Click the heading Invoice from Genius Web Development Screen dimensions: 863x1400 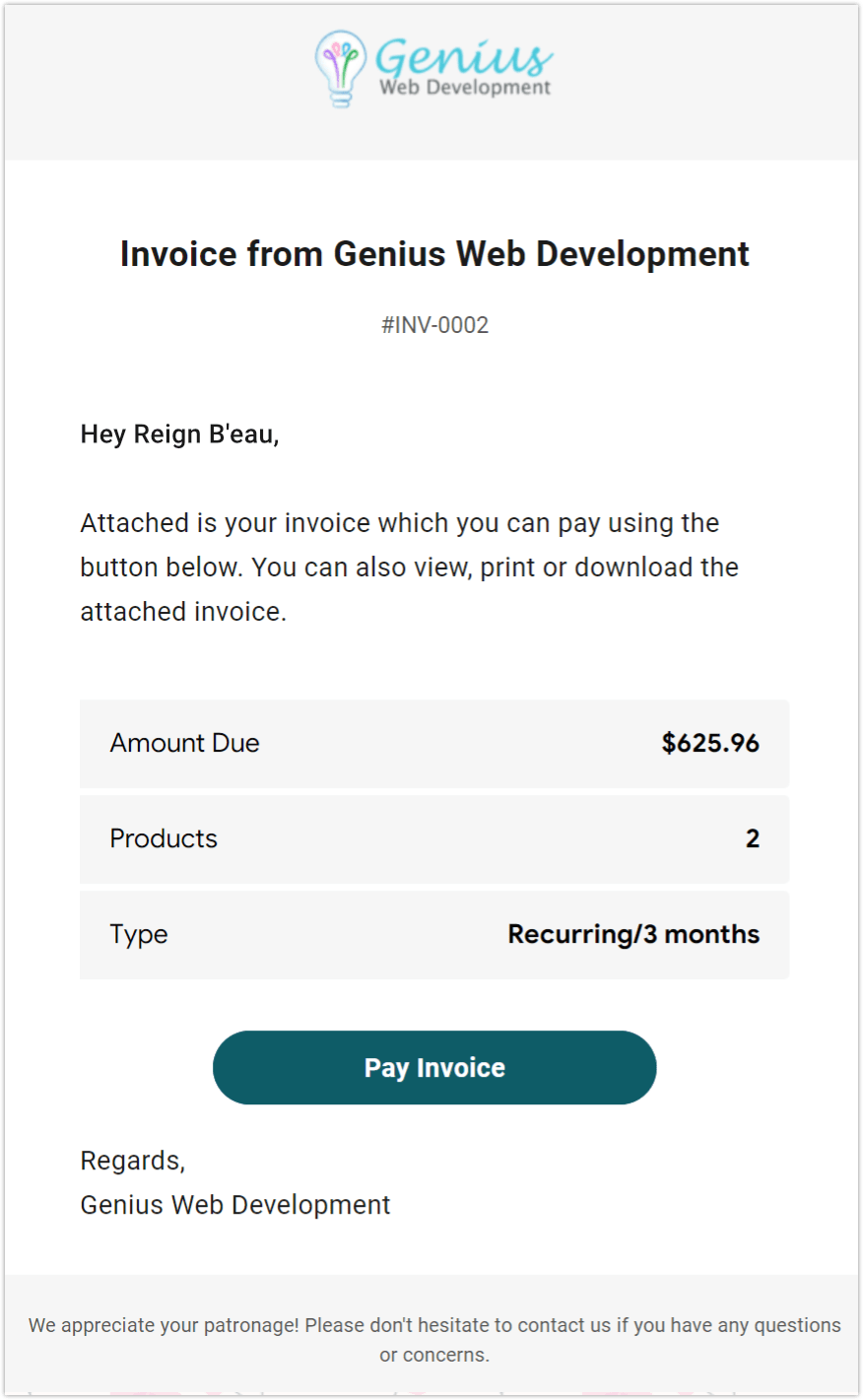(434, 253)
